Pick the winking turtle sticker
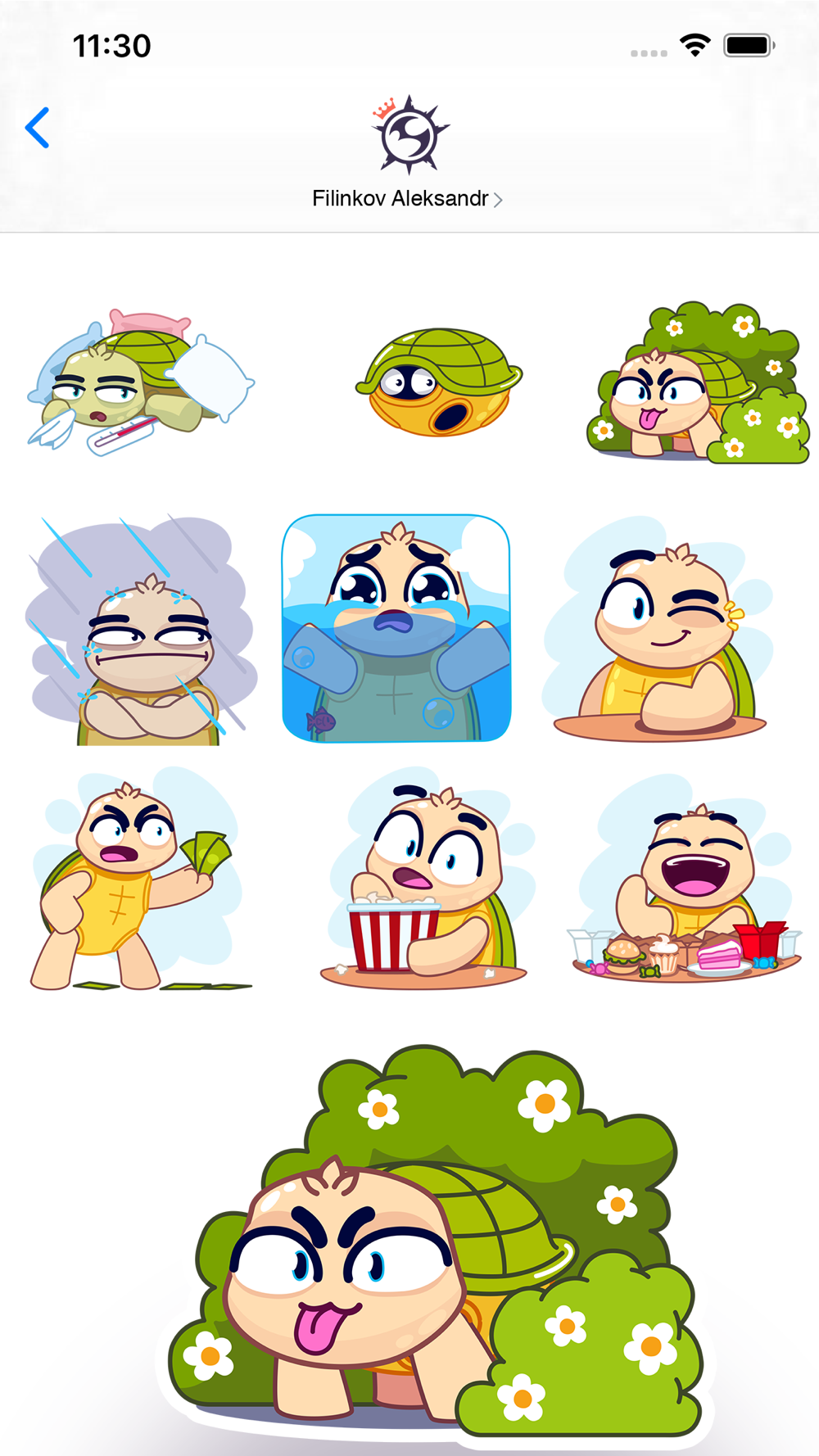This screenshot has width=819, height=1456. pyautogui.click(x=660, y=631)
